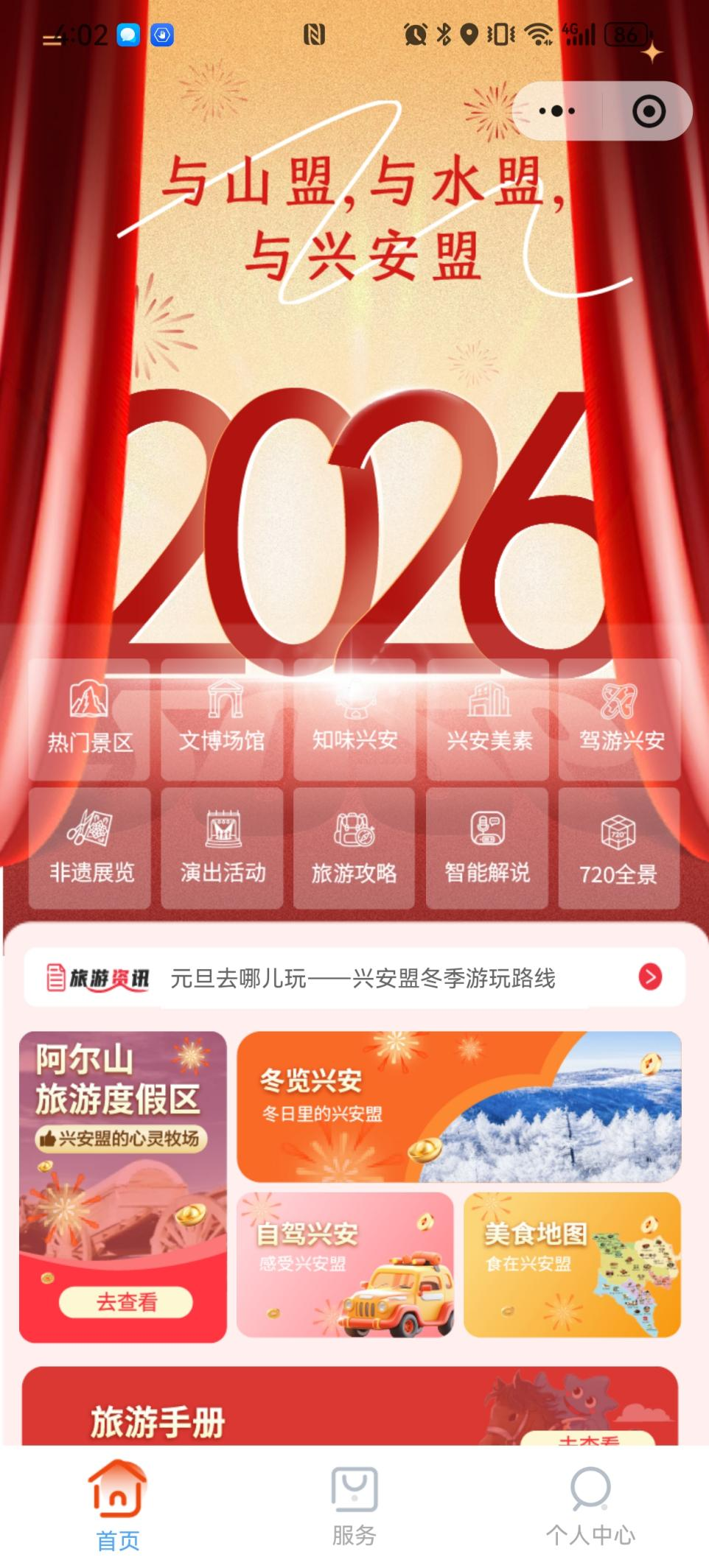Launch 智能解说 audio guide

pyautogui.click(x=487, y=848)
